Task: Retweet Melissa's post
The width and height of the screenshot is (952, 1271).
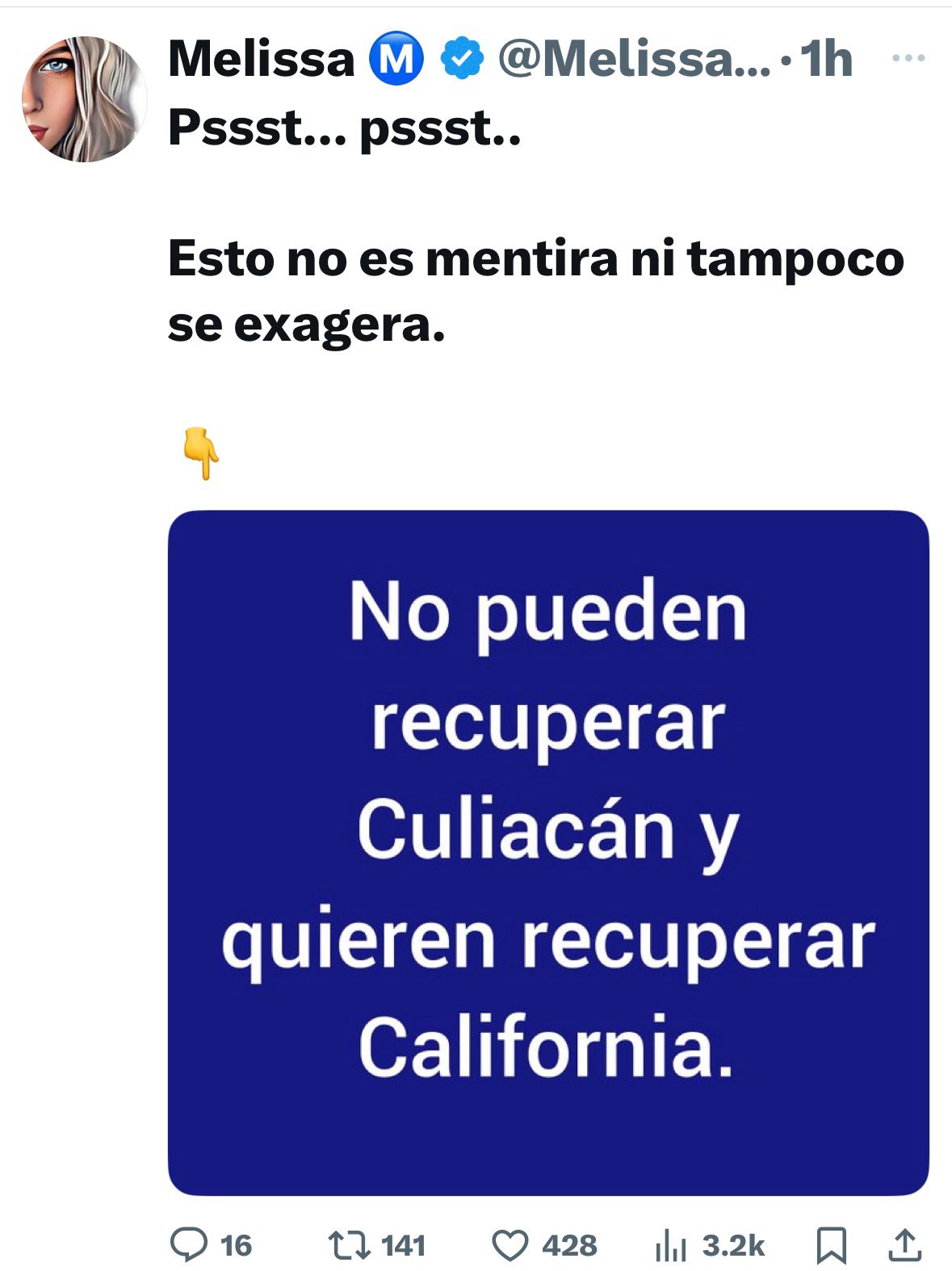Action: click(350, 1244)
